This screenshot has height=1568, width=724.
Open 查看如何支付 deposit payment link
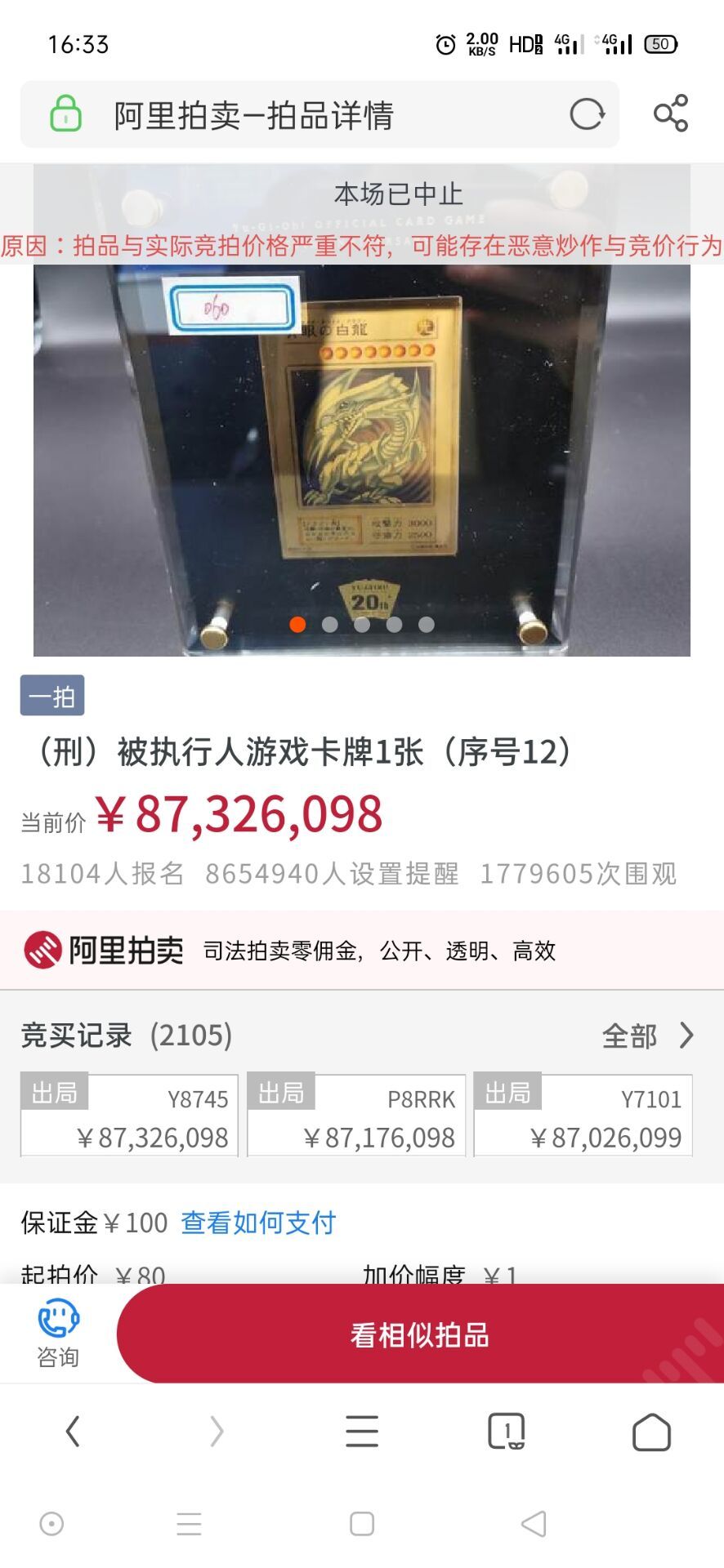(258, 1223)
